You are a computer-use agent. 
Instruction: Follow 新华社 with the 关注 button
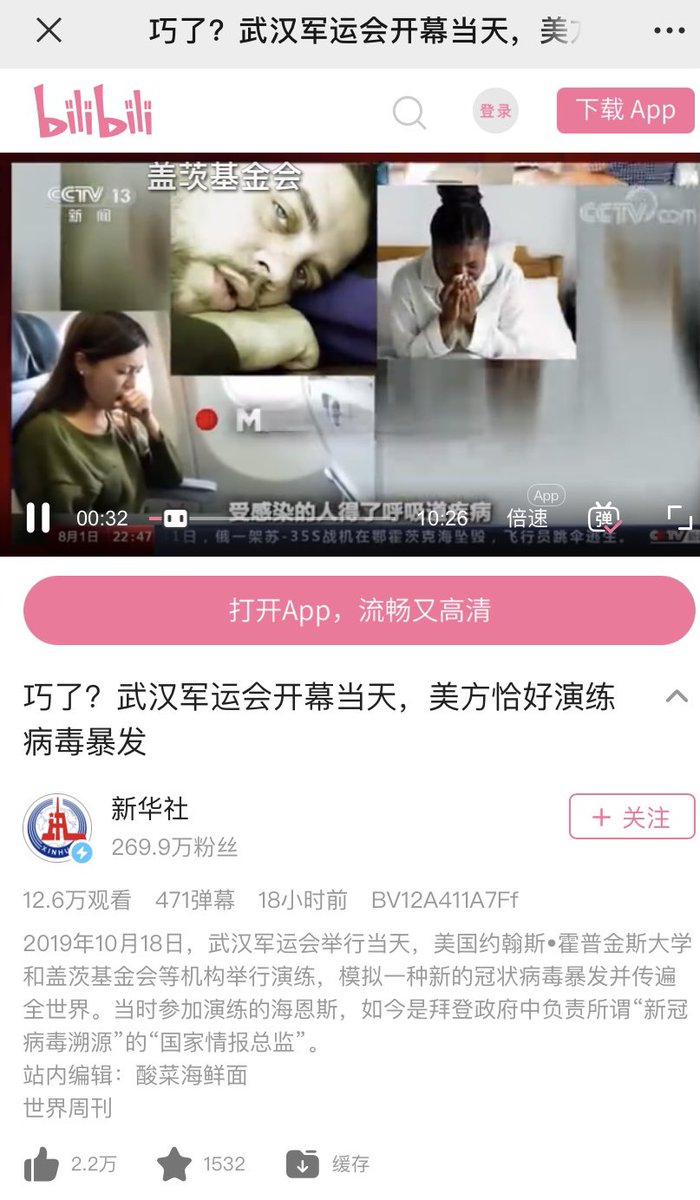tap(631, 816)
